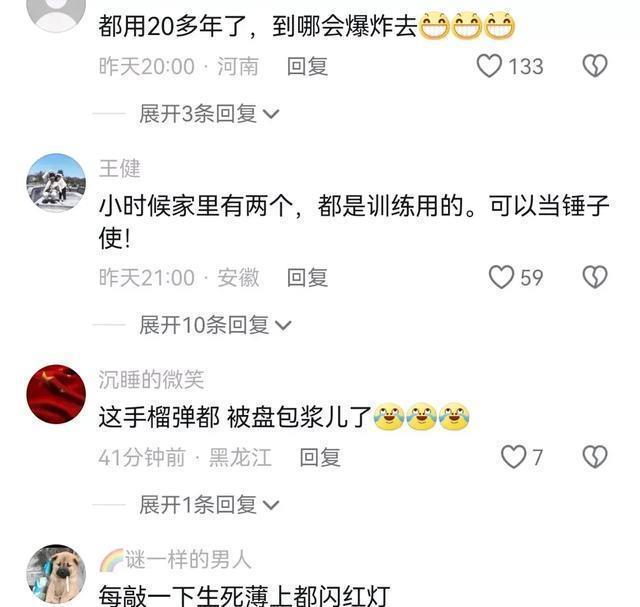Like 沉睡的微笑's comment
The image size is (640, 607).
click(x=513, y=457)
